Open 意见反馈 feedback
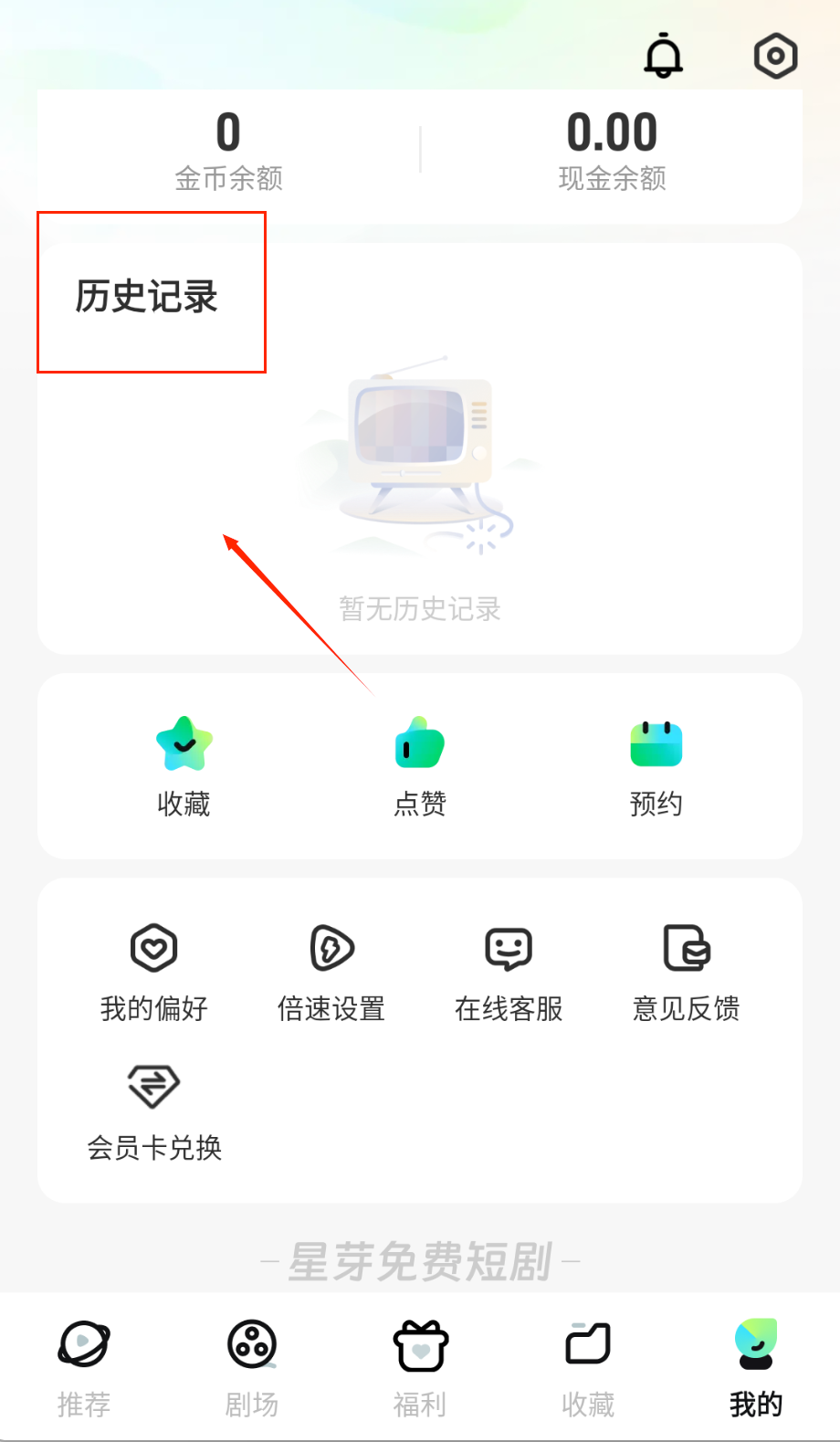Screen dimensions: 840x1442 click(687, 972)
